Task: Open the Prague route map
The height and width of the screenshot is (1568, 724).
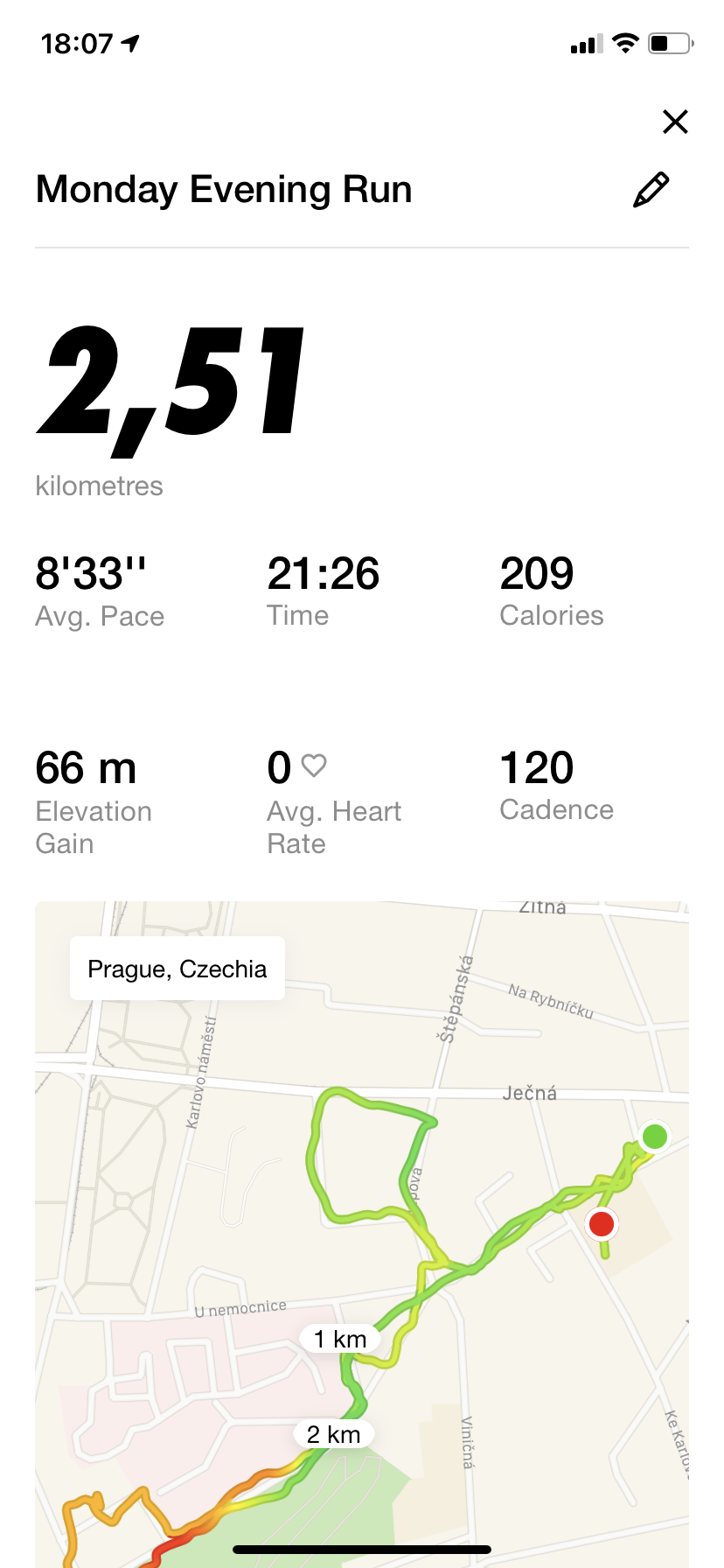Action: tap(362, 1234)
